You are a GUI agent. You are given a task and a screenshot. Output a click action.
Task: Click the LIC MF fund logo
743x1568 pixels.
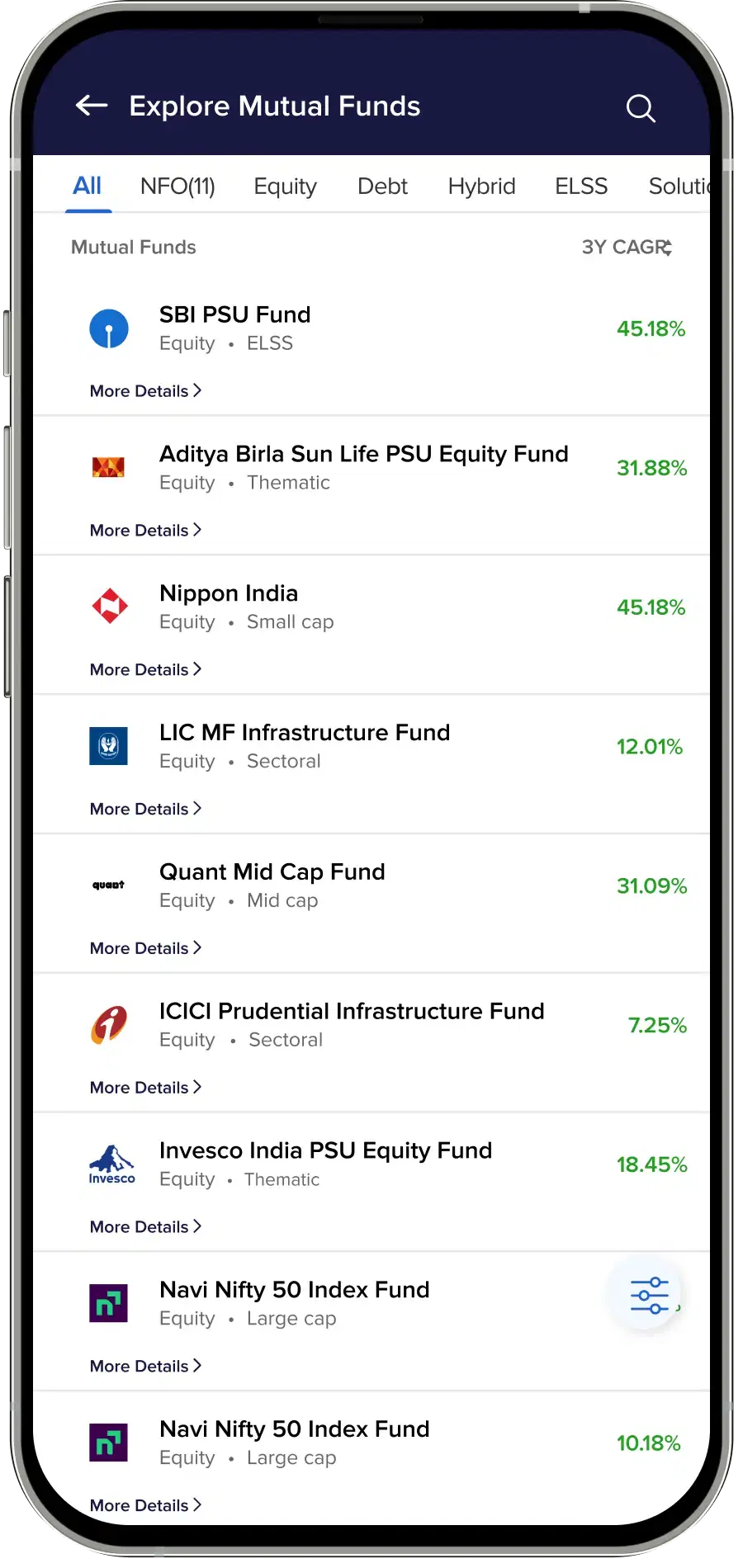point(110,745)
